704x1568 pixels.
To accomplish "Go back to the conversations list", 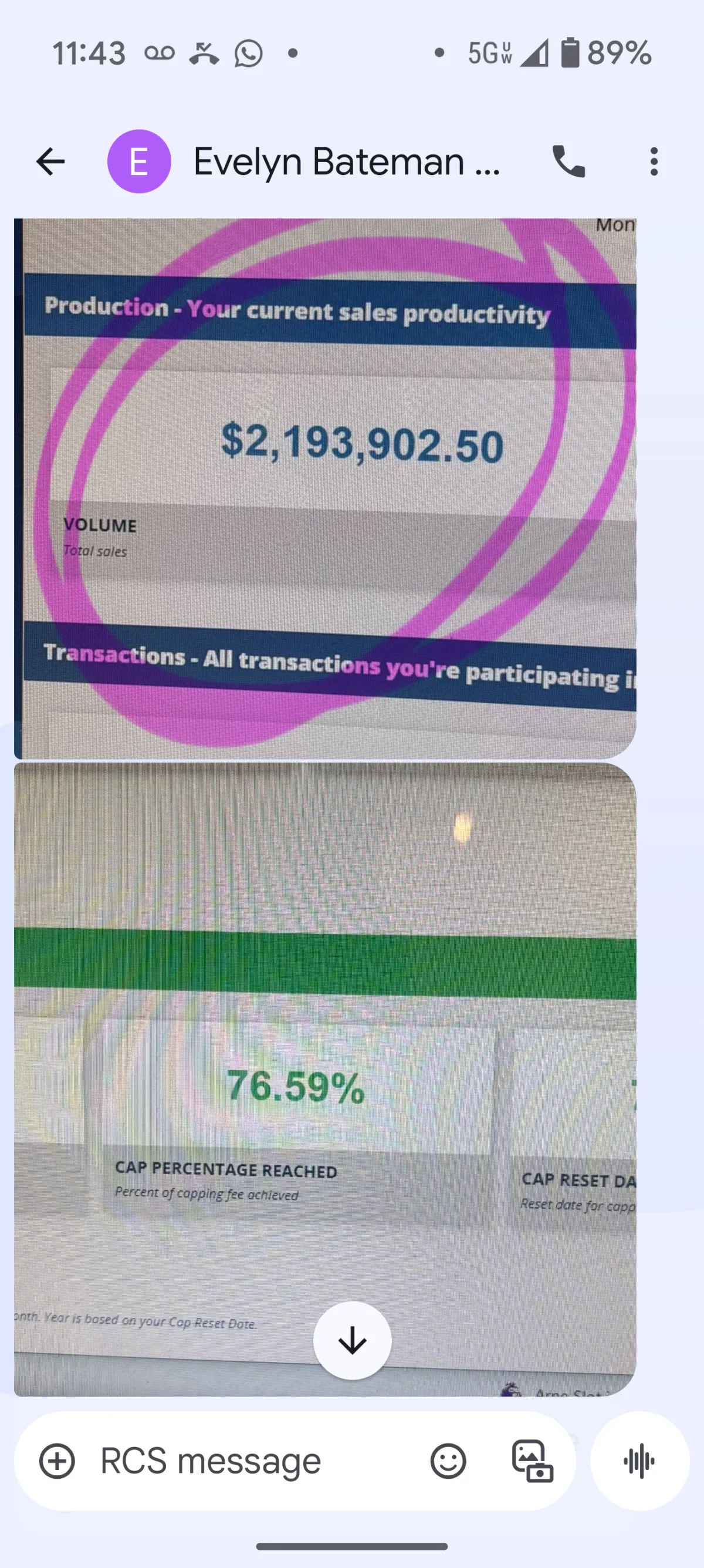I will click(50, 161).
